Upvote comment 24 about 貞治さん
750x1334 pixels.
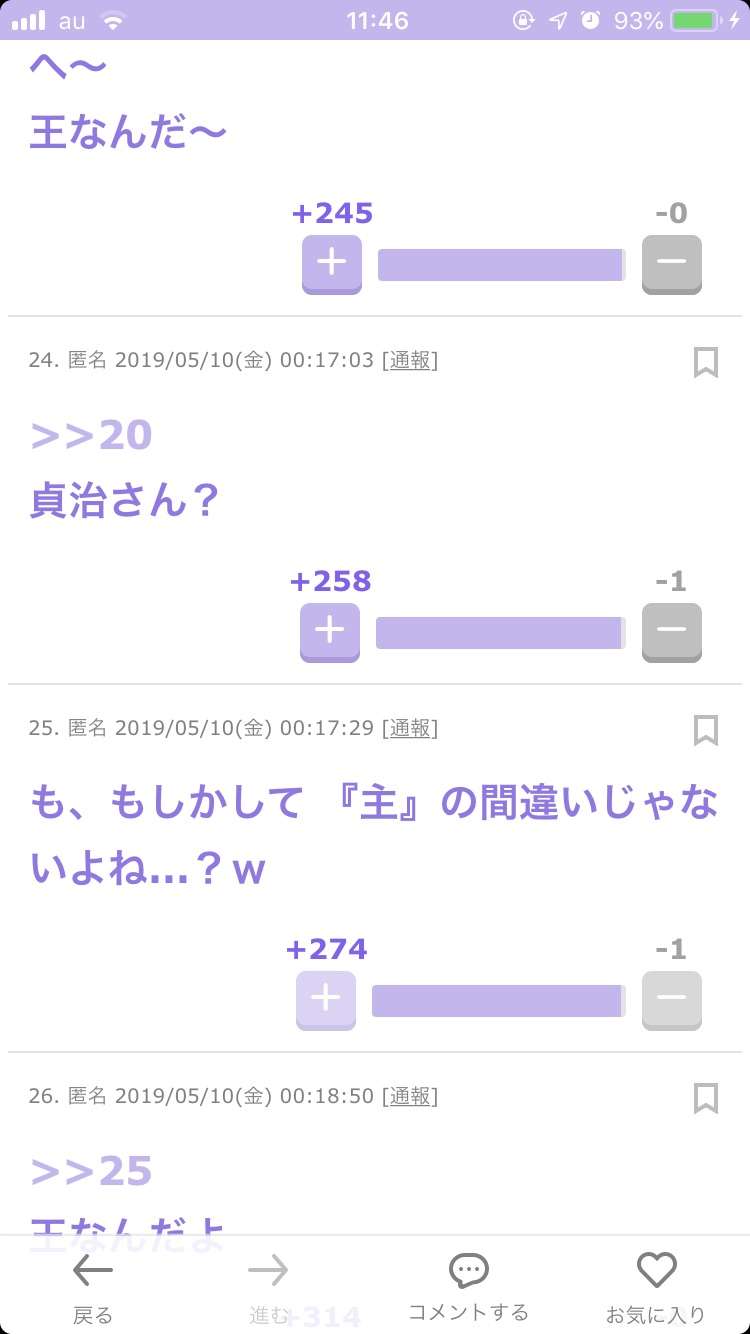point(329,631)
